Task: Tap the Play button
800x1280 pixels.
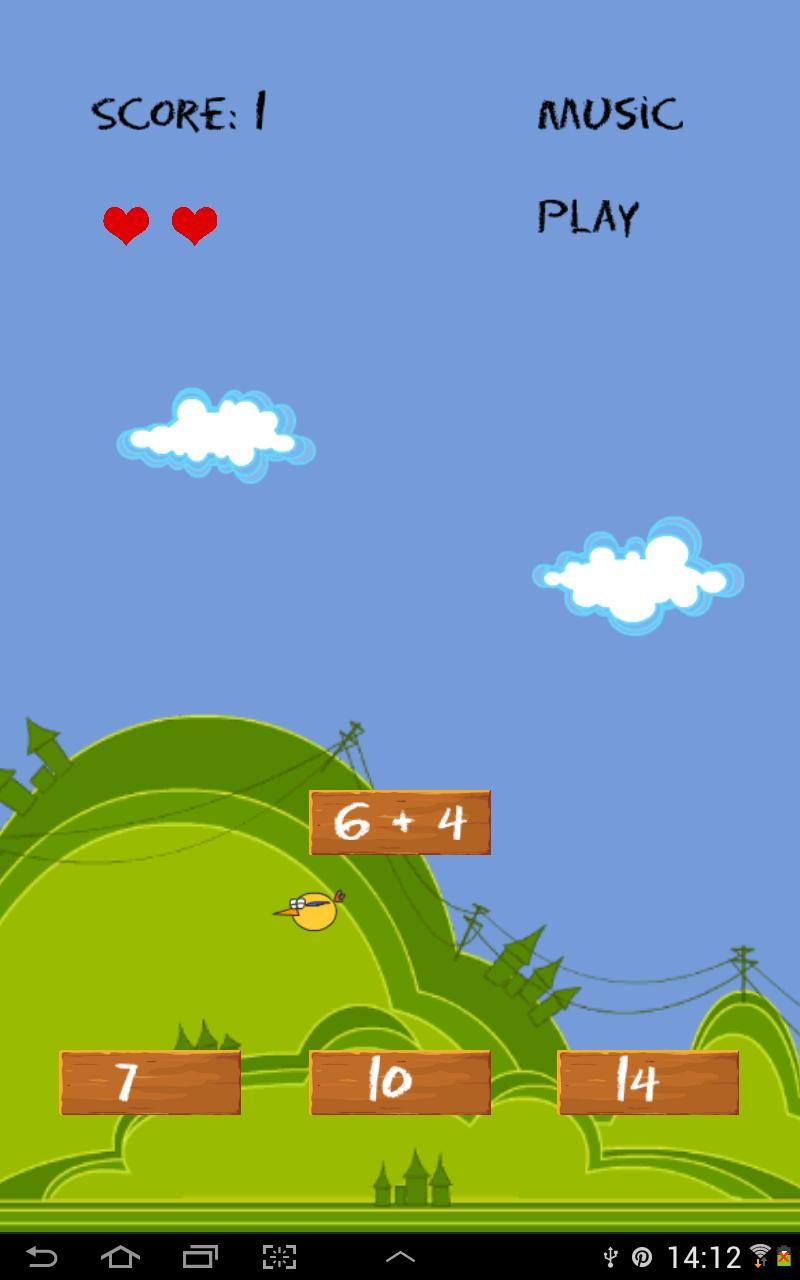Action: point(587,216)
